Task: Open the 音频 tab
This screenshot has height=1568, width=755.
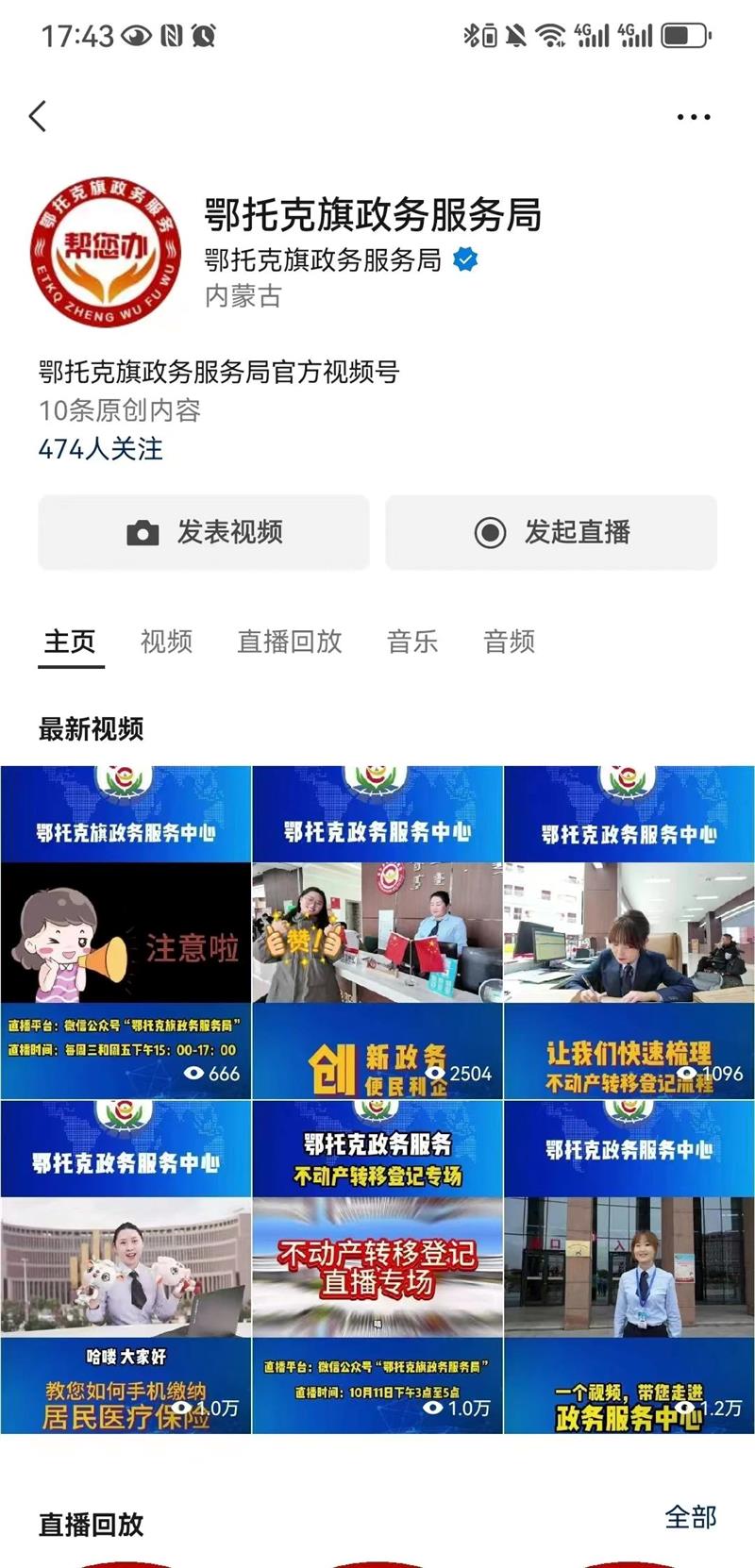Action: [x=509, y=642]
